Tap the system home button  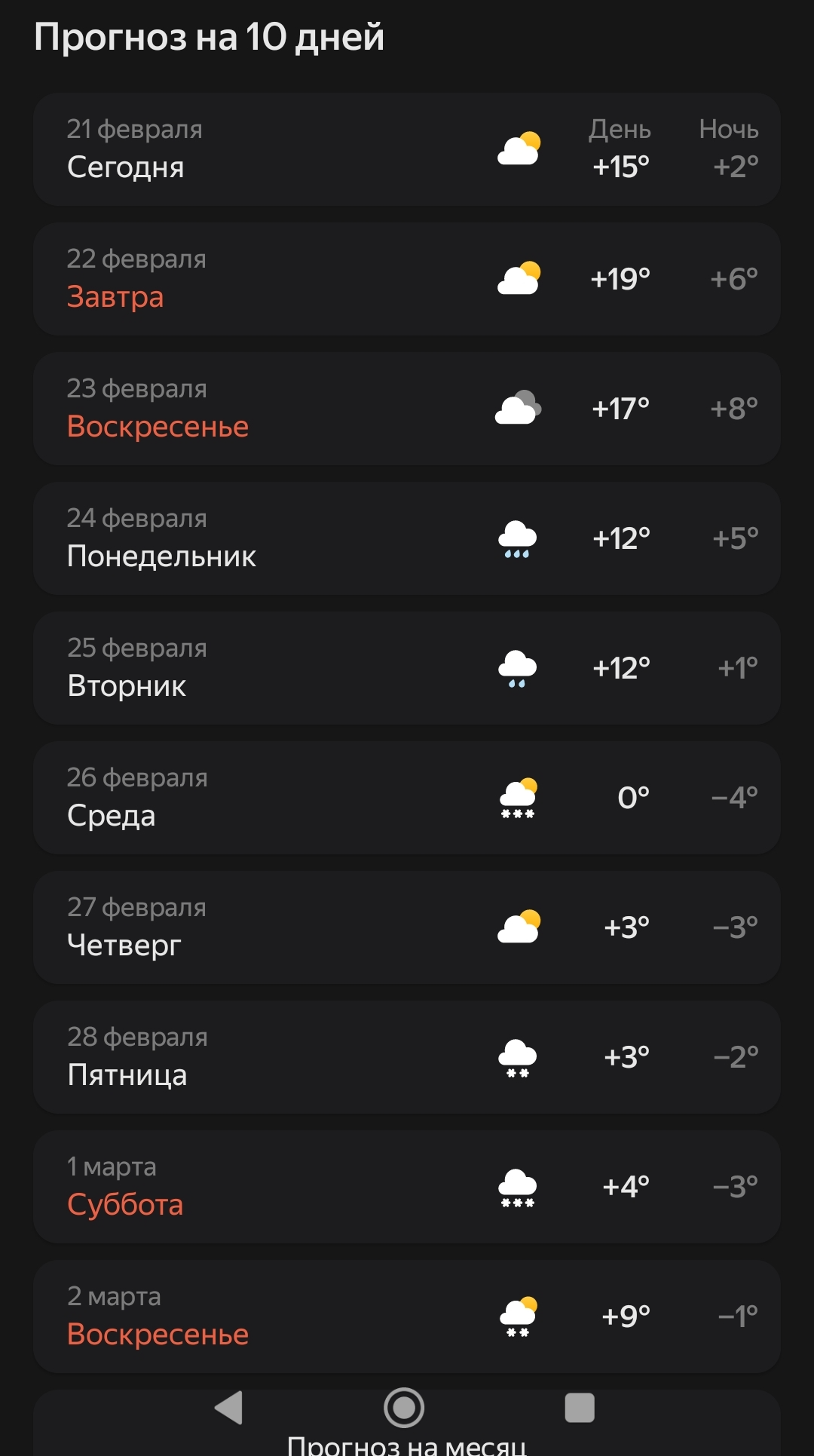[x=404, y=1408]
